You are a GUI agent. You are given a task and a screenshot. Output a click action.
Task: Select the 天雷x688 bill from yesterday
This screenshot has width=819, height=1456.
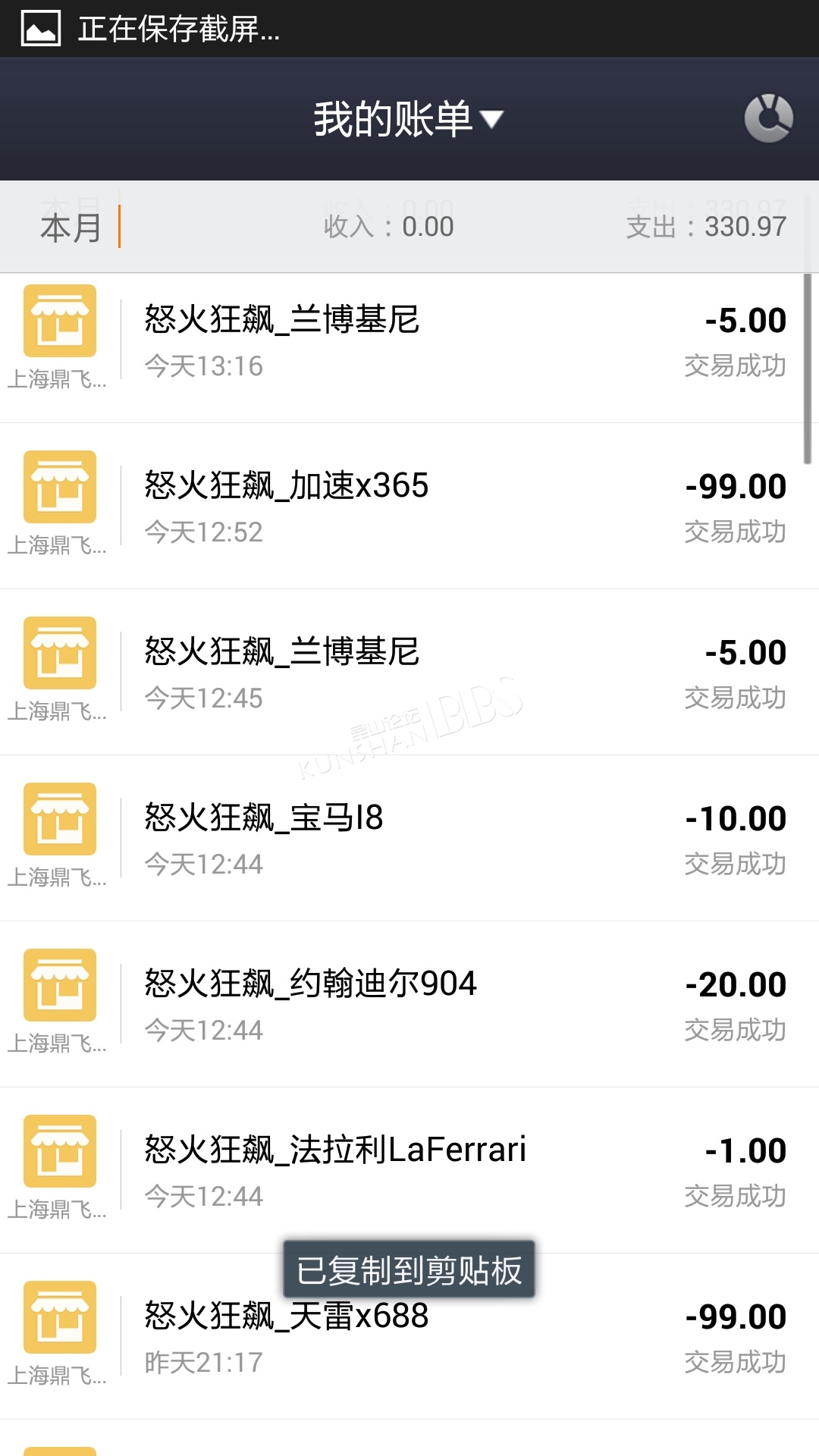click(409, 1337)
